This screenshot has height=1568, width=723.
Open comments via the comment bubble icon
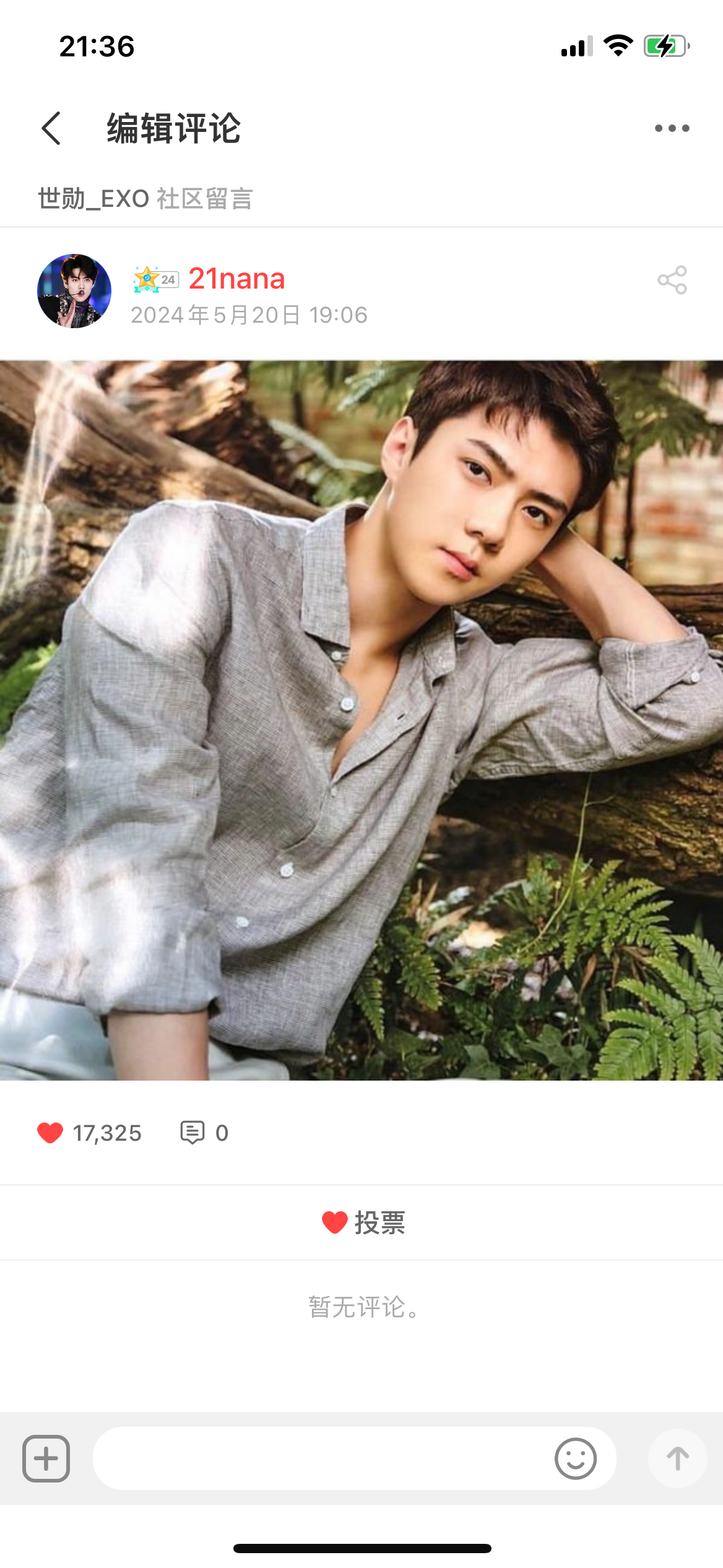click(194, 1132)
